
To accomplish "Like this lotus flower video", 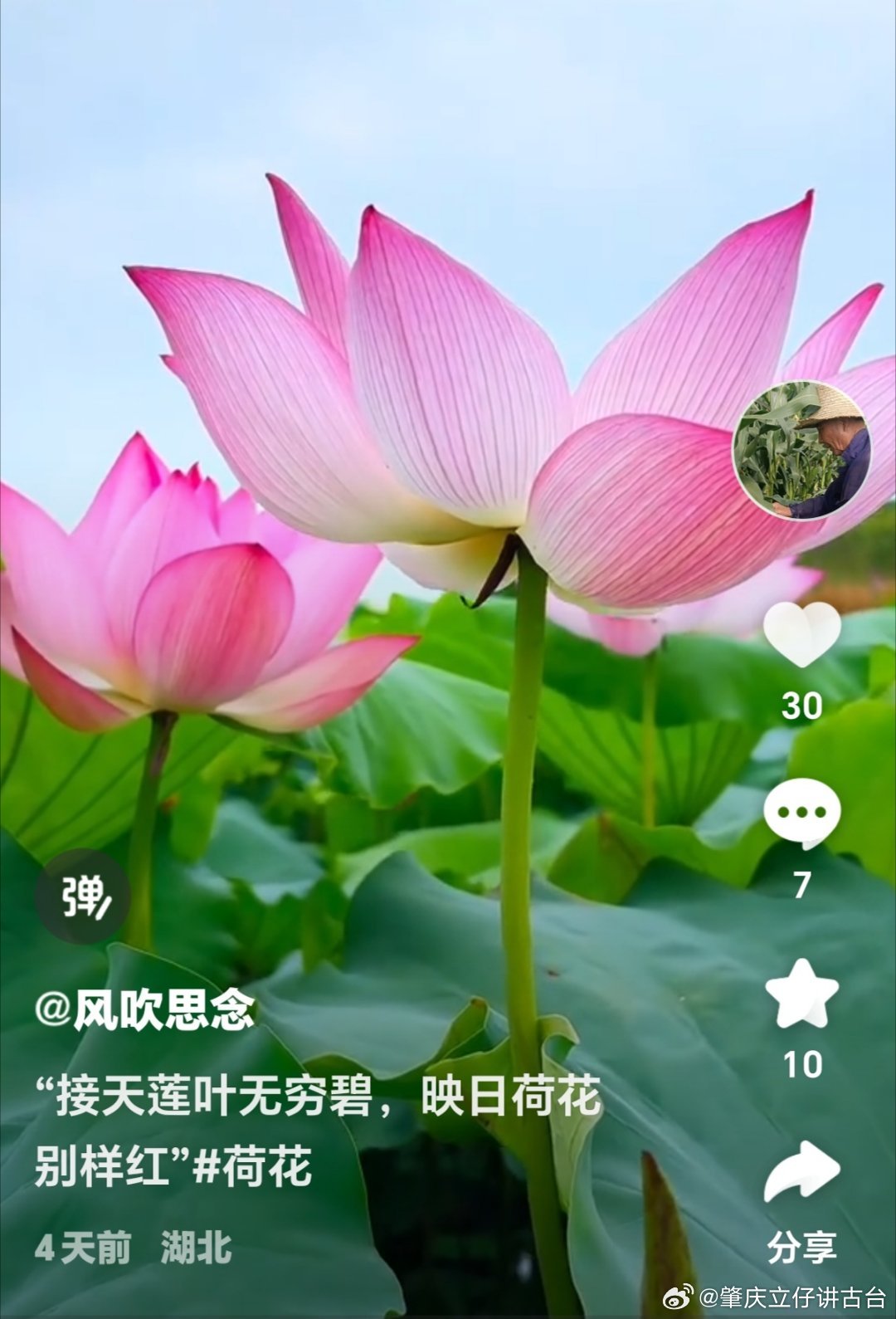I will click(x=801, y=635).
